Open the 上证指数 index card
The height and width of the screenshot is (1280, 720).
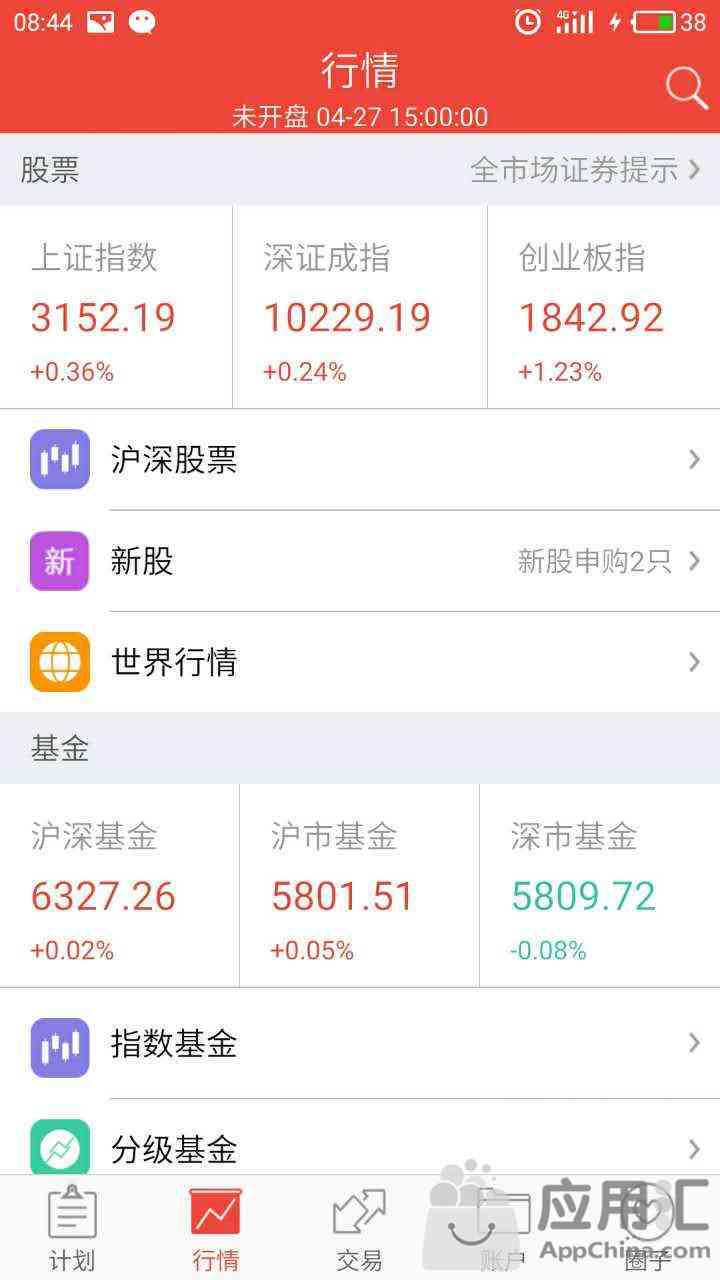116,307
